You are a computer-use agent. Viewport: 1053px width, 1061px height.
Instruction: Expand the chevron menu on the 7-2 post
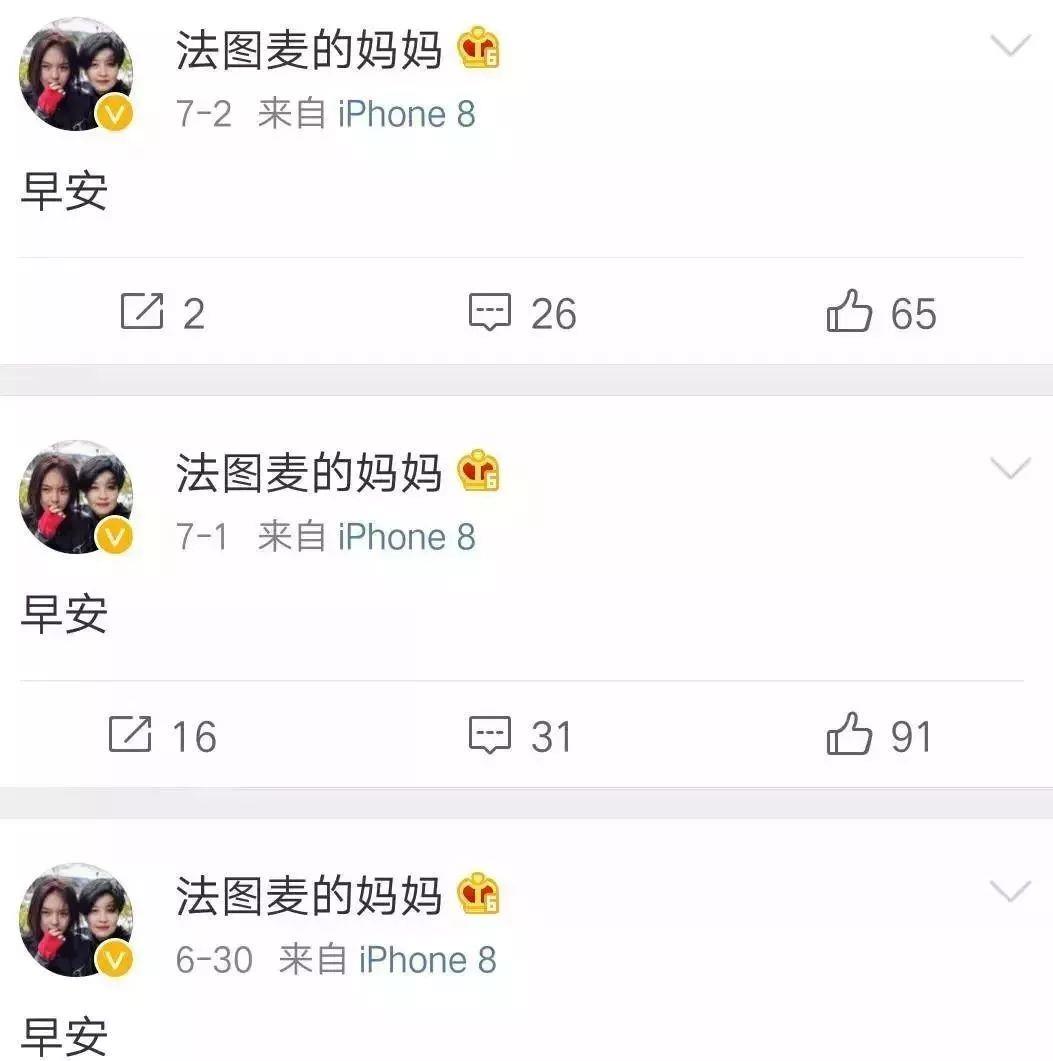(x=1009, y=45)
